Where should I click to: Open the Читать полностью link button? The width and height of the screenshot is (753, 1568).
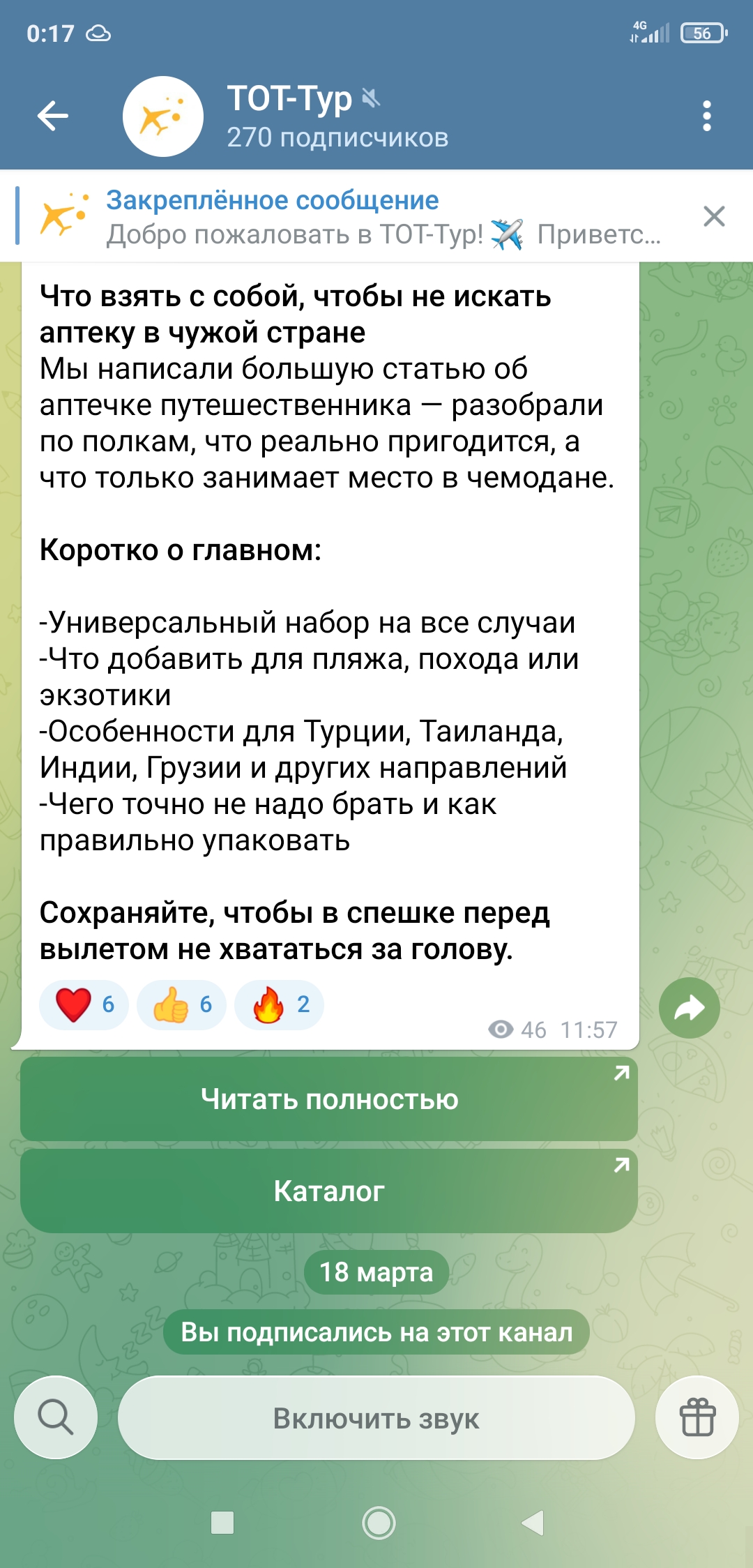[329, 1099]
